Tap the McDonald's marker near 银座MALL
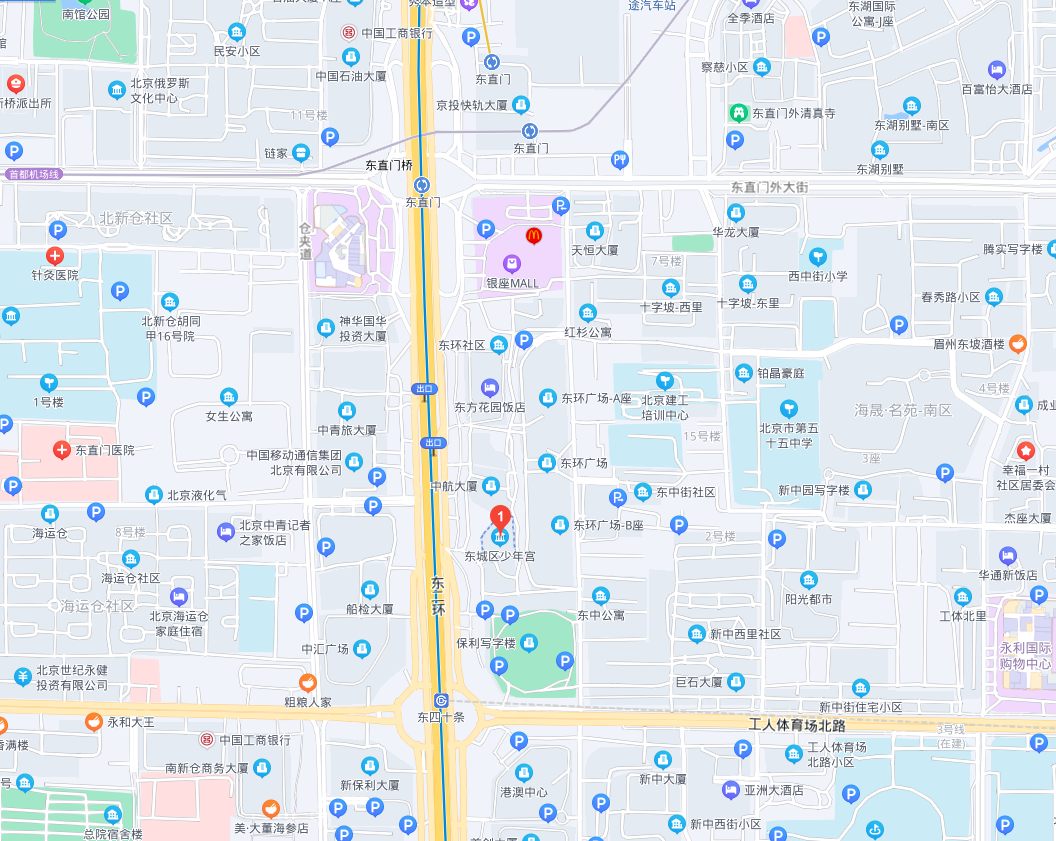This screenshot has width=1056, height=841. (x=534, y=236)
